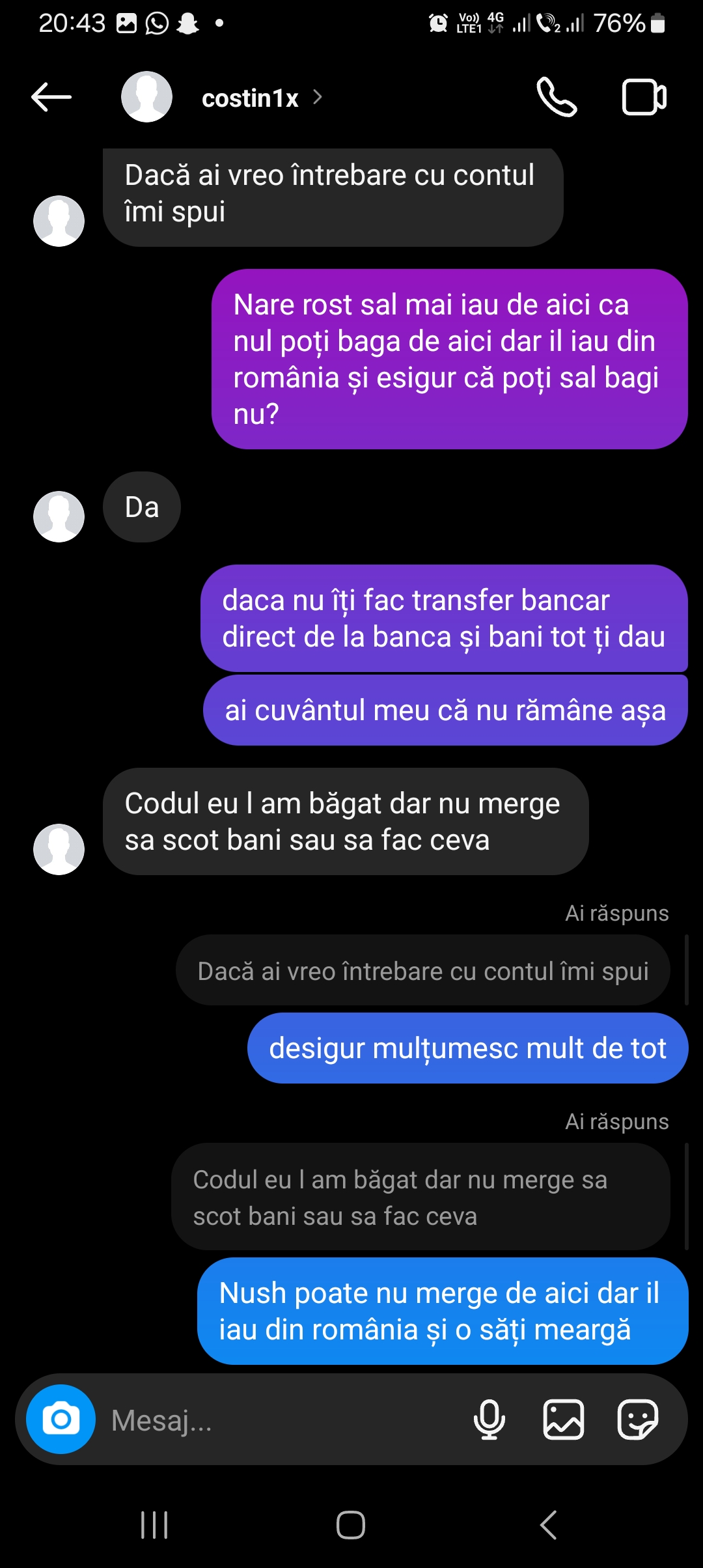Record a voice message with microphone
703x1568 pixels.
coord(489,1420)
